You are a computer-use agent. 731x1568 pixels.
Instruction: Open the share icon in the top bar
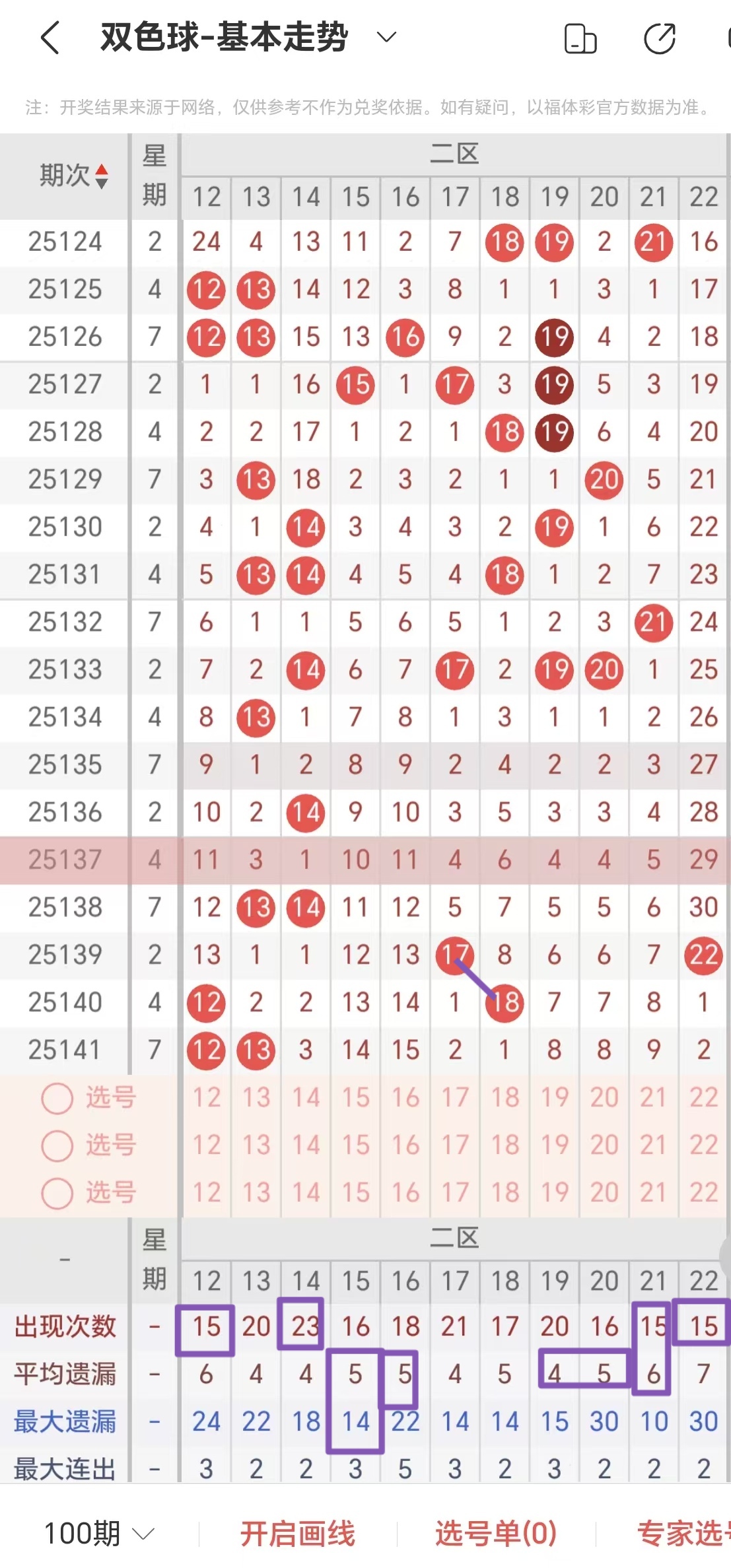coord(658,38)
